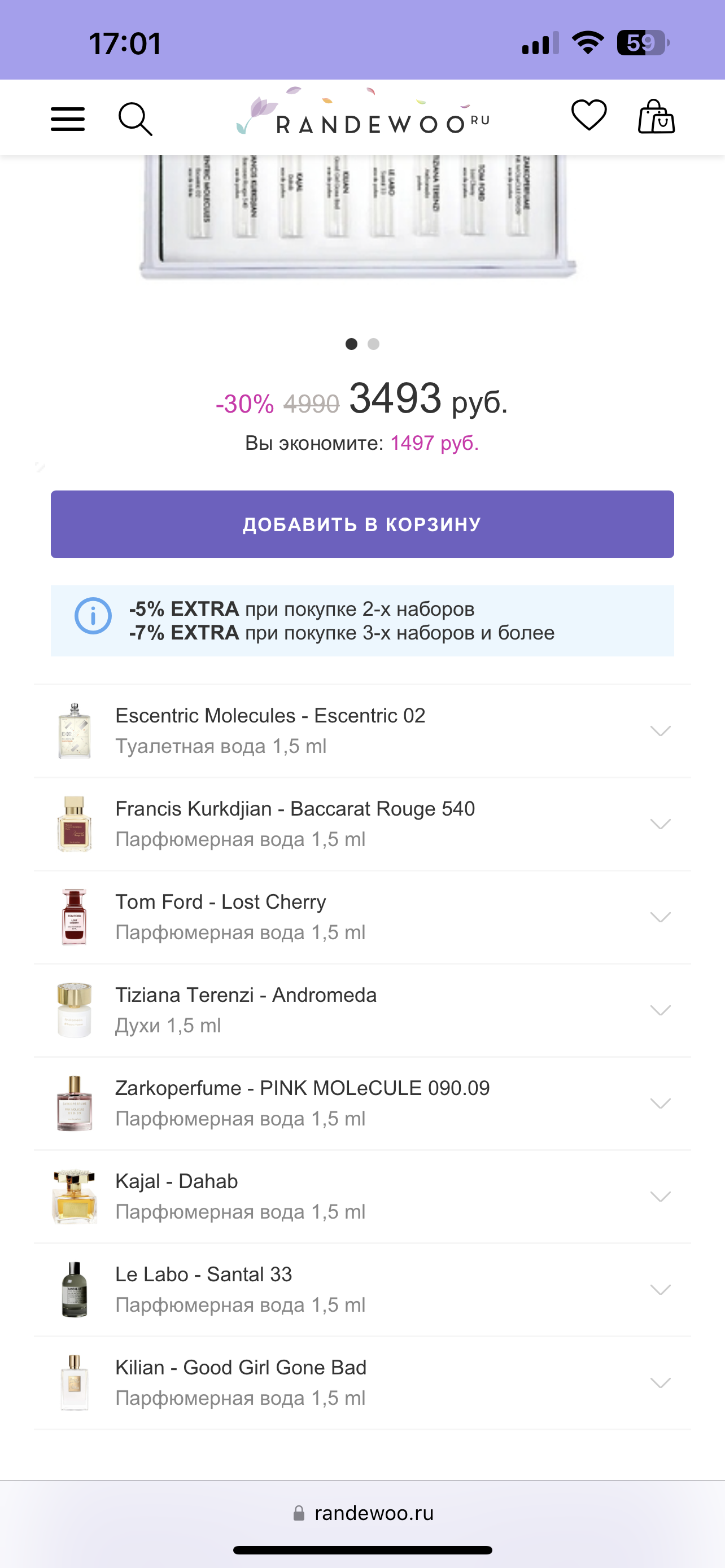Click the ДОБАВИТЬ В КОРЗИНУ button
This screenshot has height=1568, width=725.
pyautogui.click(x=362, y=524)
